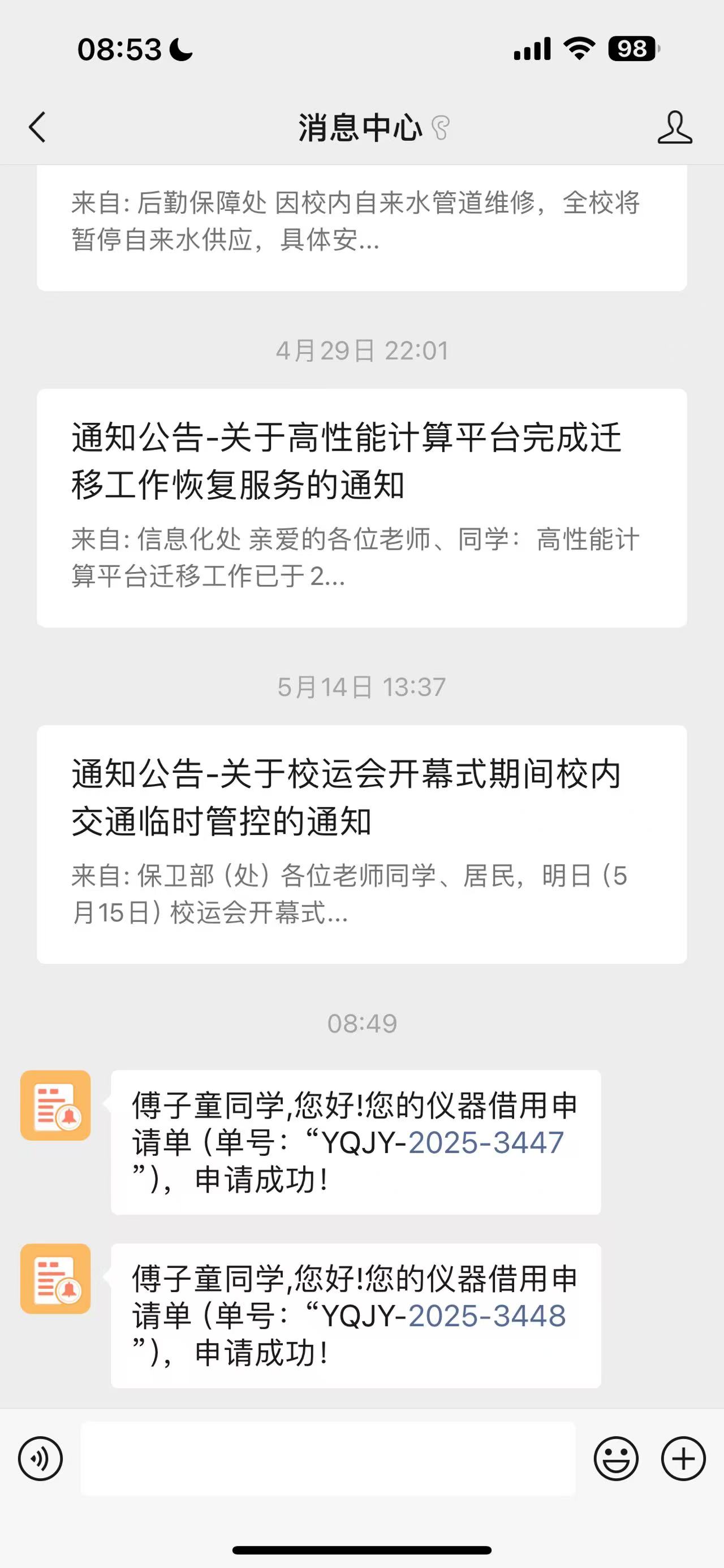Tap the linked number 2025-3448
Viewport: 724px width, 1568px height.
[487, 1316]
